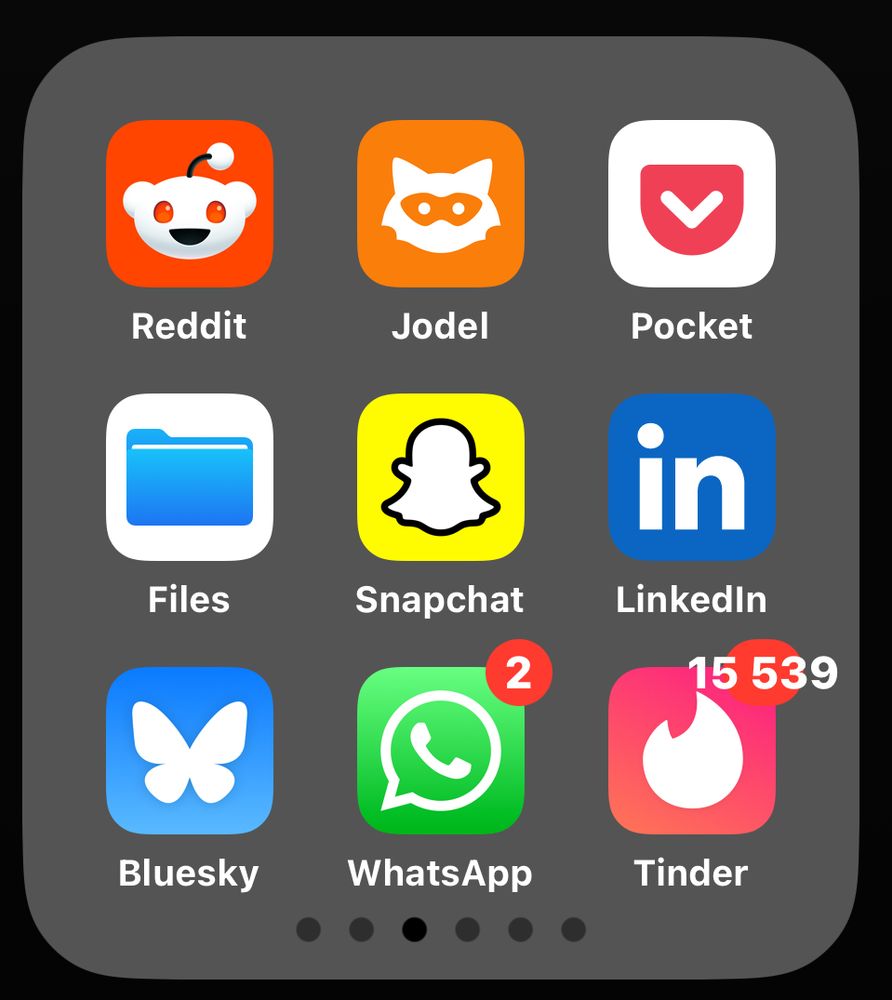Screen dimensions: 892x1000
Task: Launch Tinder
Action: tap(691, 750)
